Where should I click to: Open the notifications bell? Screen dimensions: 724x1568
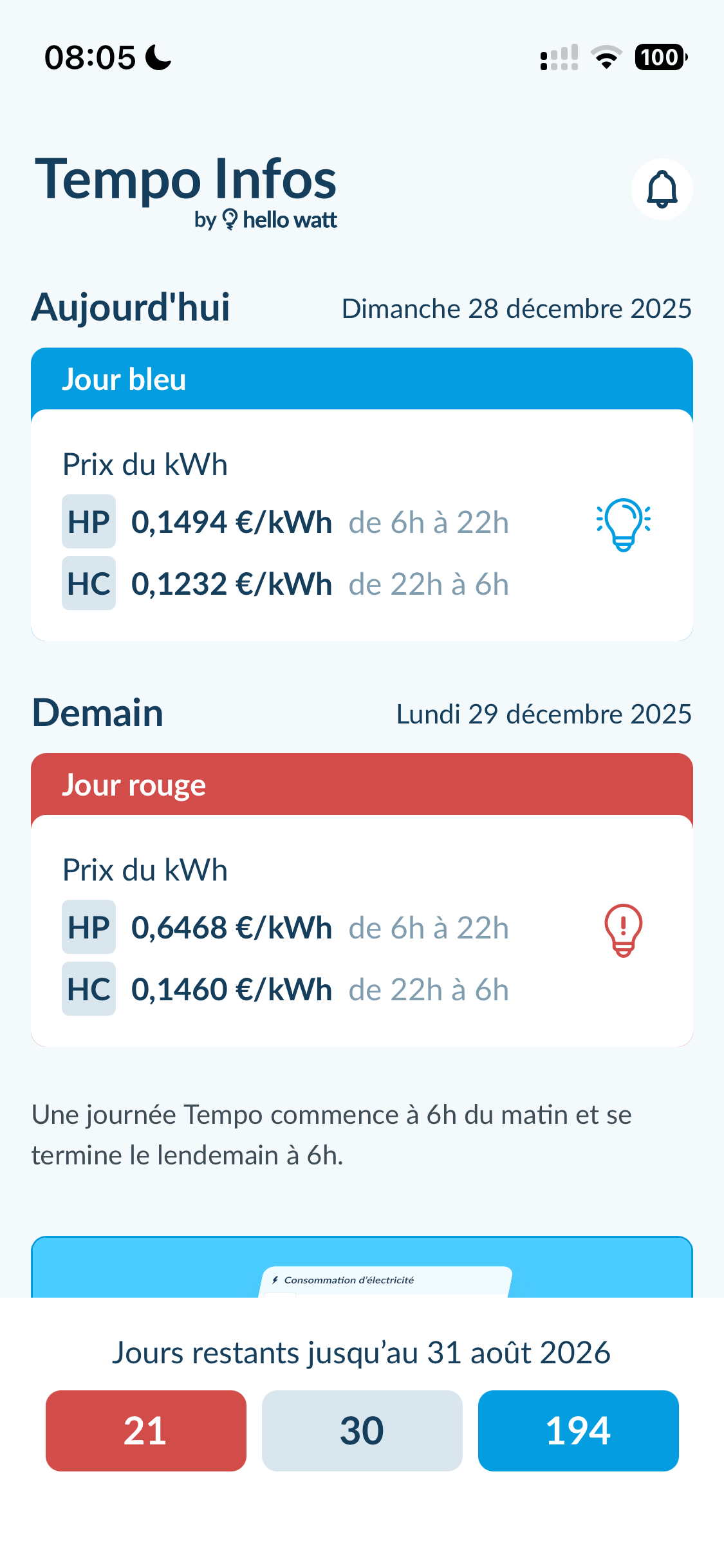tap(662, 189)
